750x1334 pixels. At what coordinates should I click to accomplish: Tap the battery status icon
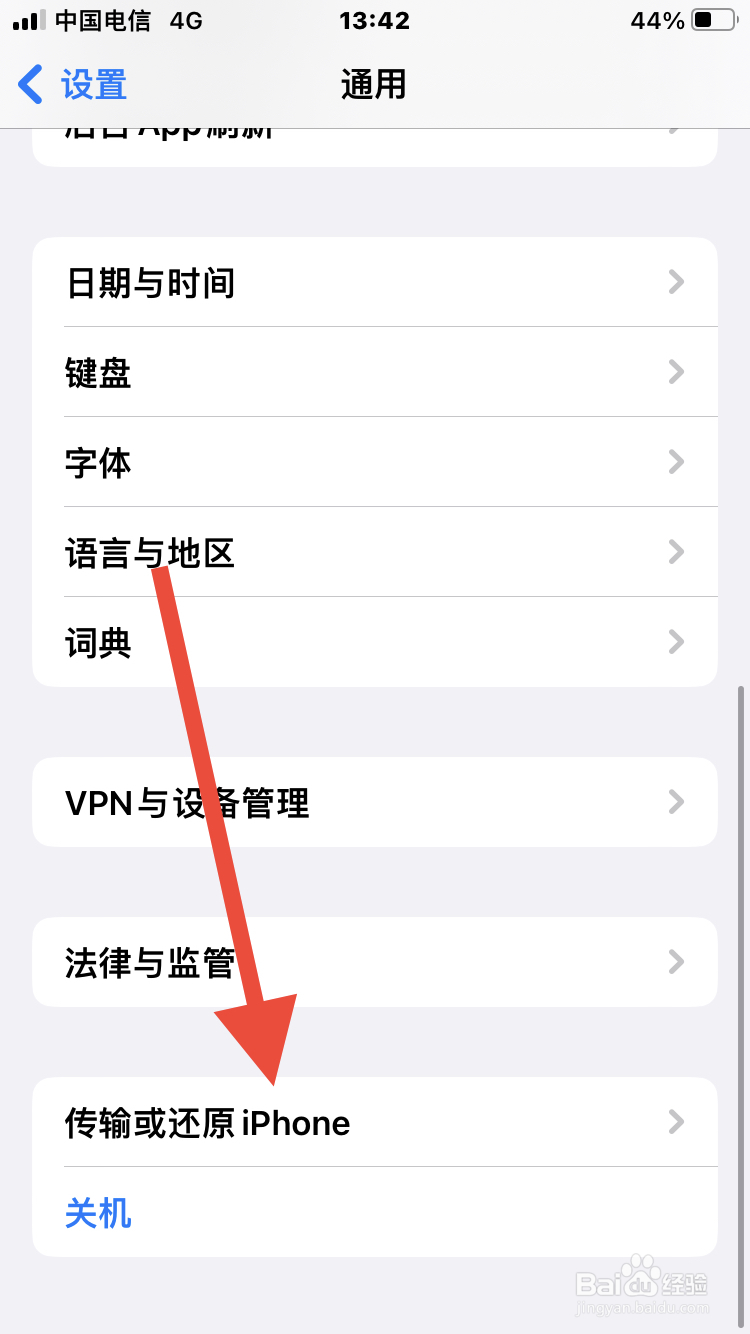712,19
